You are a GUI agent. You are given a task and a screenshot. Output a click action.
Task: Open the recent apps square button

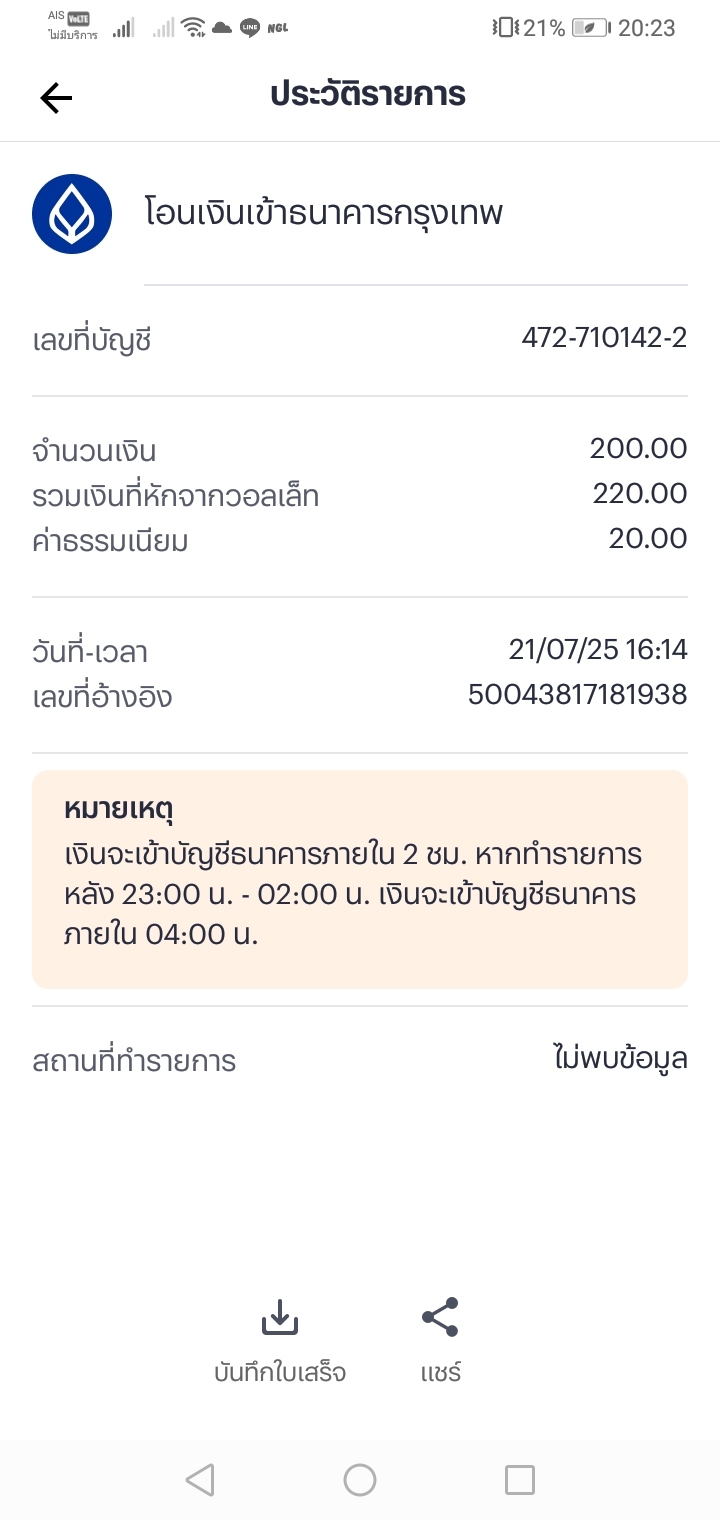pyautogui.click(x=520, y=1480)
